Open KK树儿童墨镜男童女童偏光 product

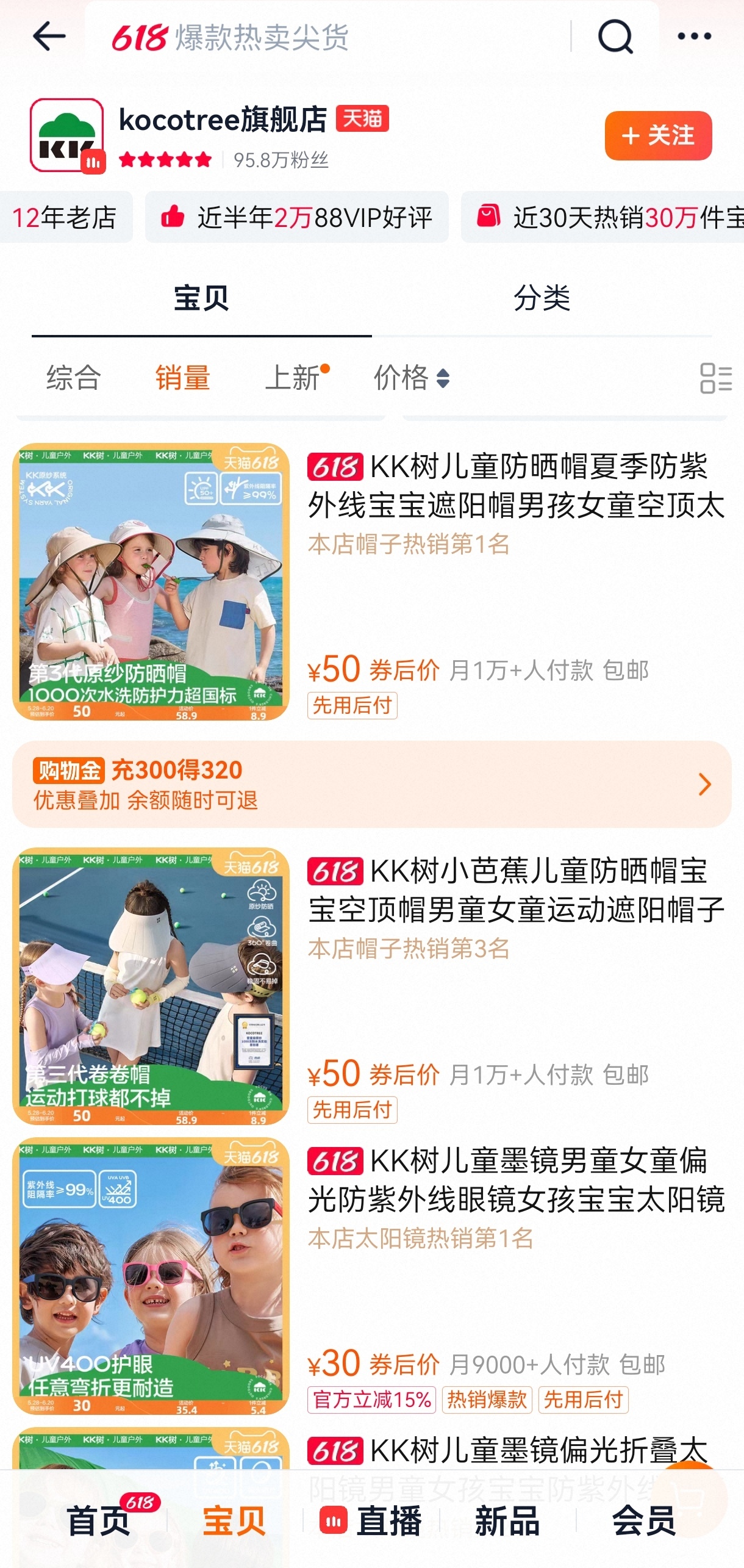(x=515, y=1180)
